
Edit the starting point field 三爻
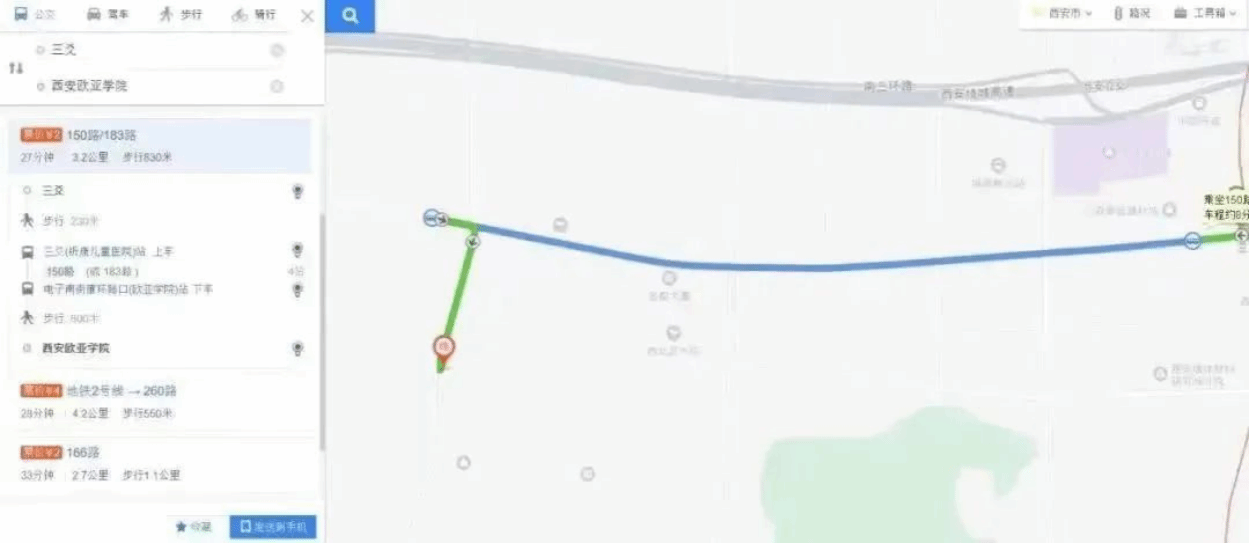coord(150,50)
